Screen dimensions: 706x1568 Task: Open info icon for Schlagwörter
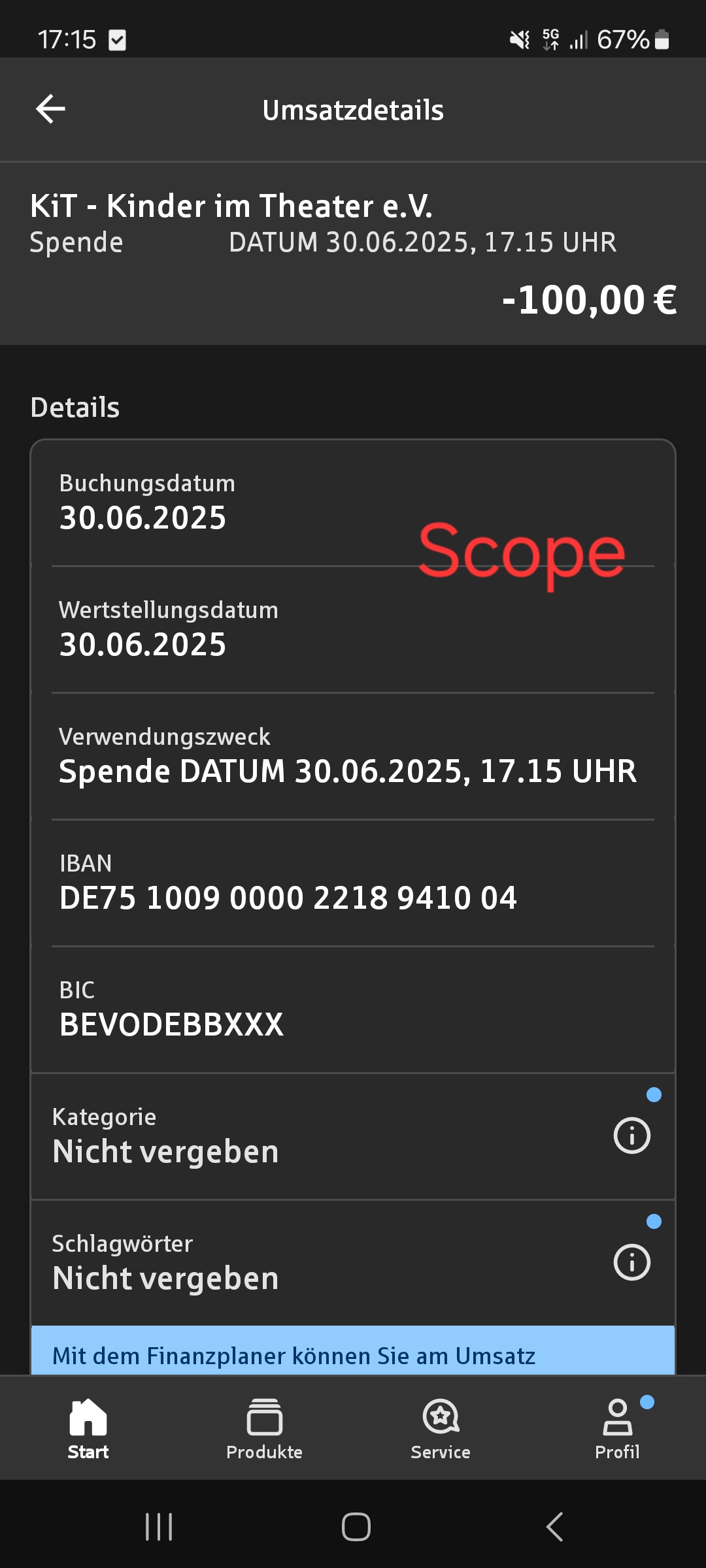[631, 1262]
